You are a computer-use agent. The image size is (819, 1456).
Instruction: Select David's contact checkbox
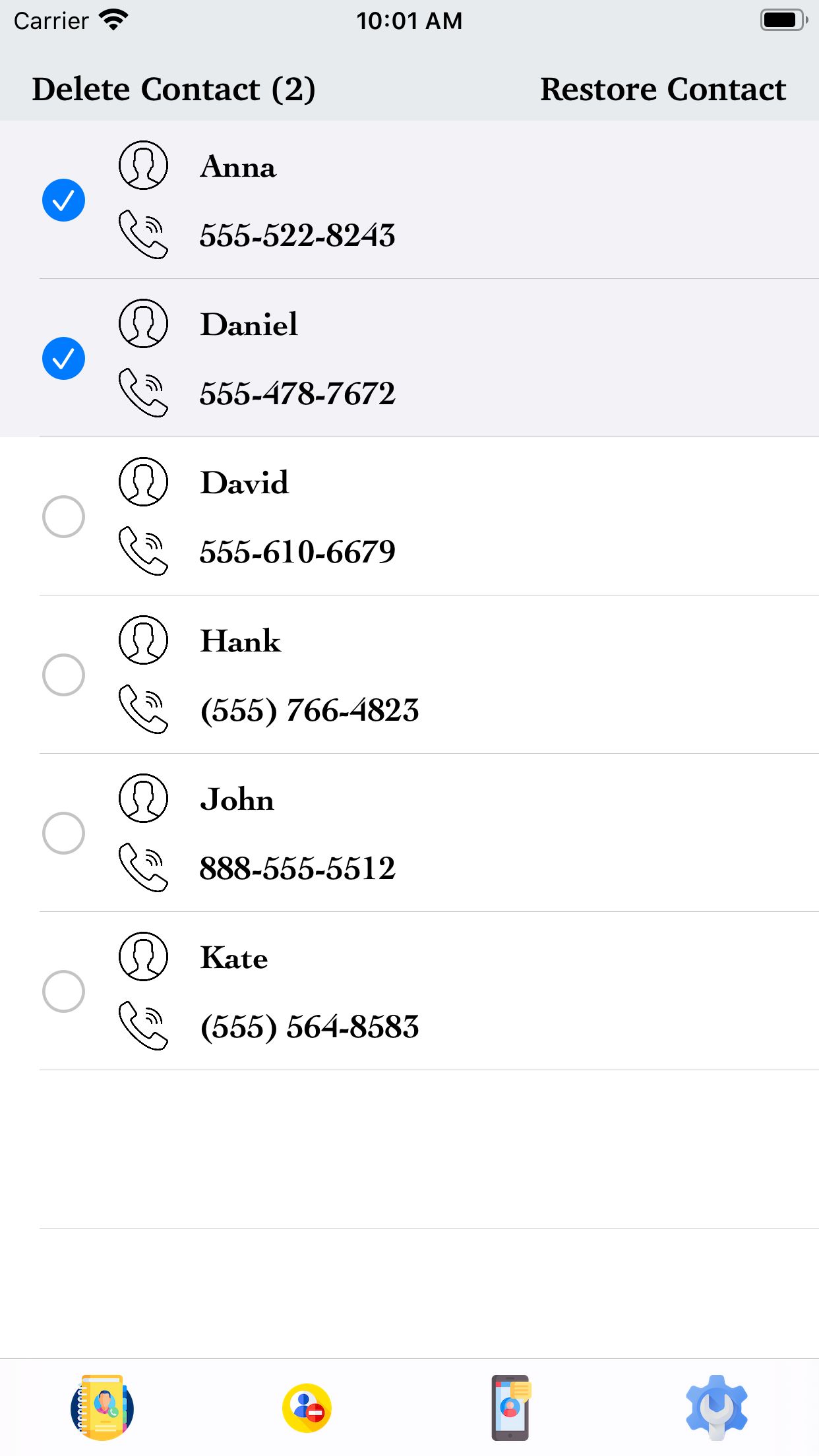tap(63, 516)
